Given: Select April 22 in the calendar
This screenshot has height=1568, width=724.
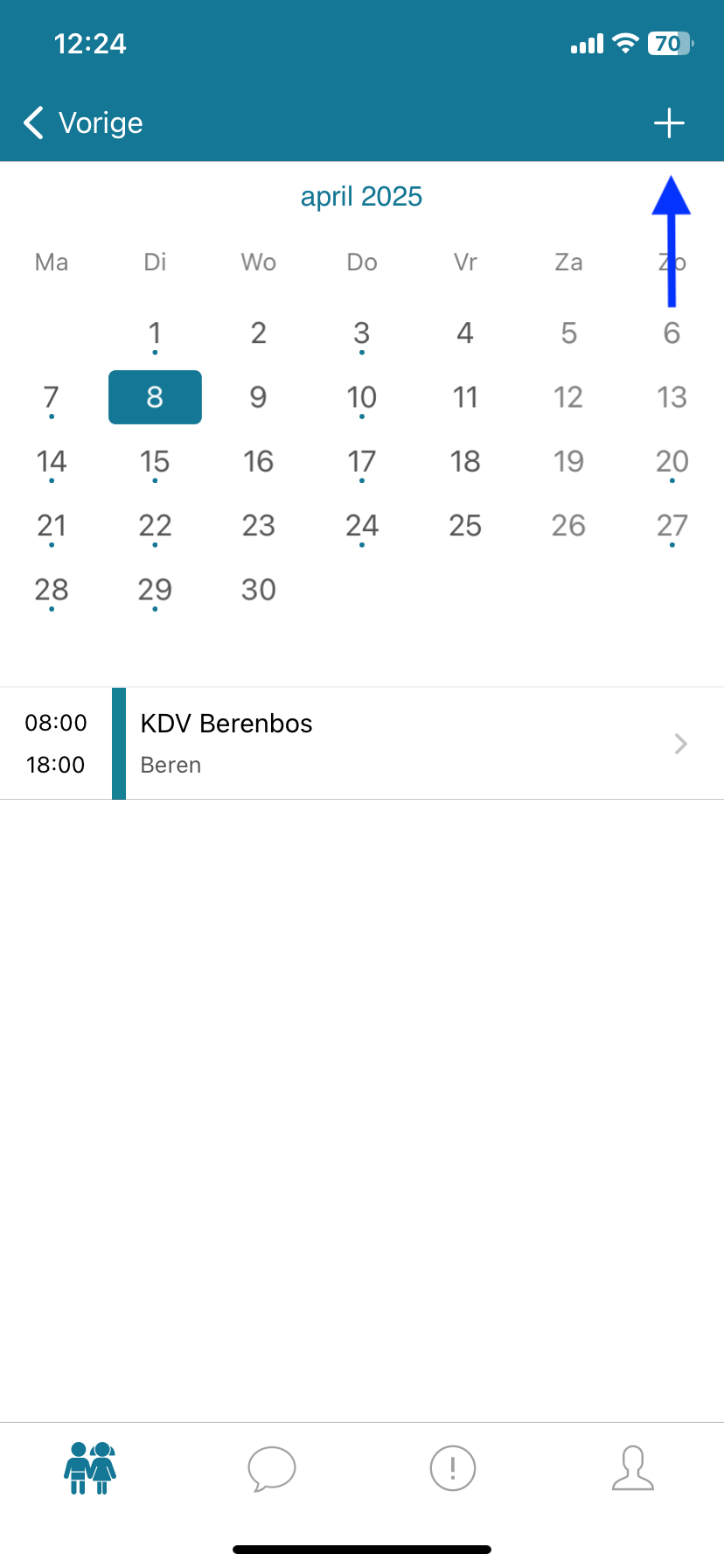Looking at the screenshot, I should click(x=155, y=525).
